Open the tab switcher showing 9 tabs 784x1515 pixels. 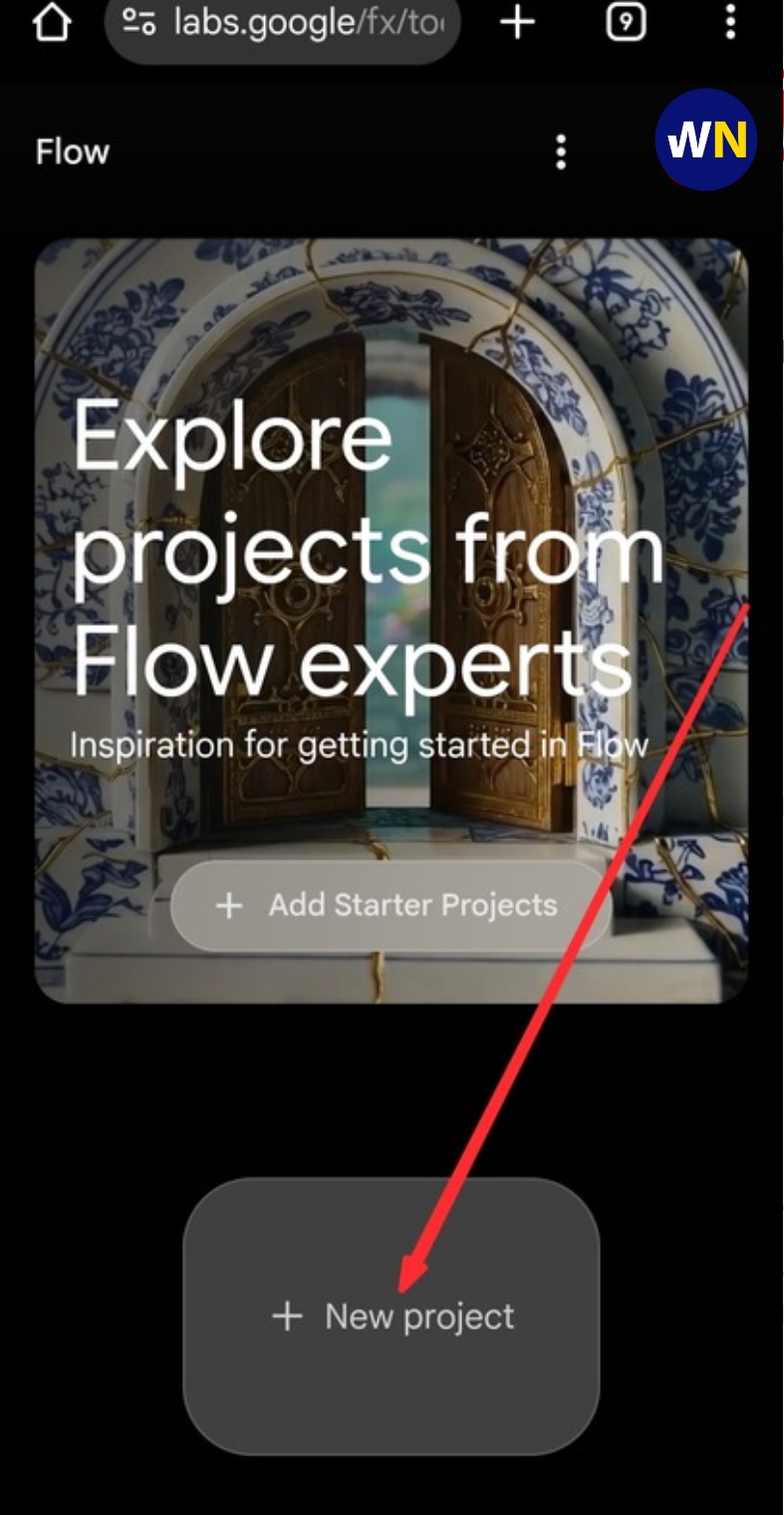[x=626, y=22]
